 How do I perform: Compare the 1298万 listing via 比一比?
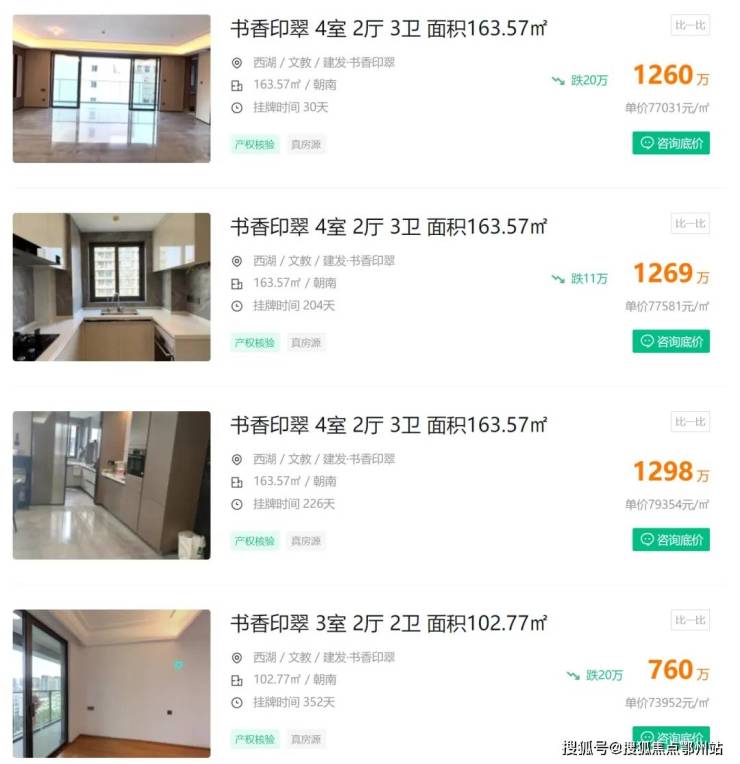click(x=690, y=422)
